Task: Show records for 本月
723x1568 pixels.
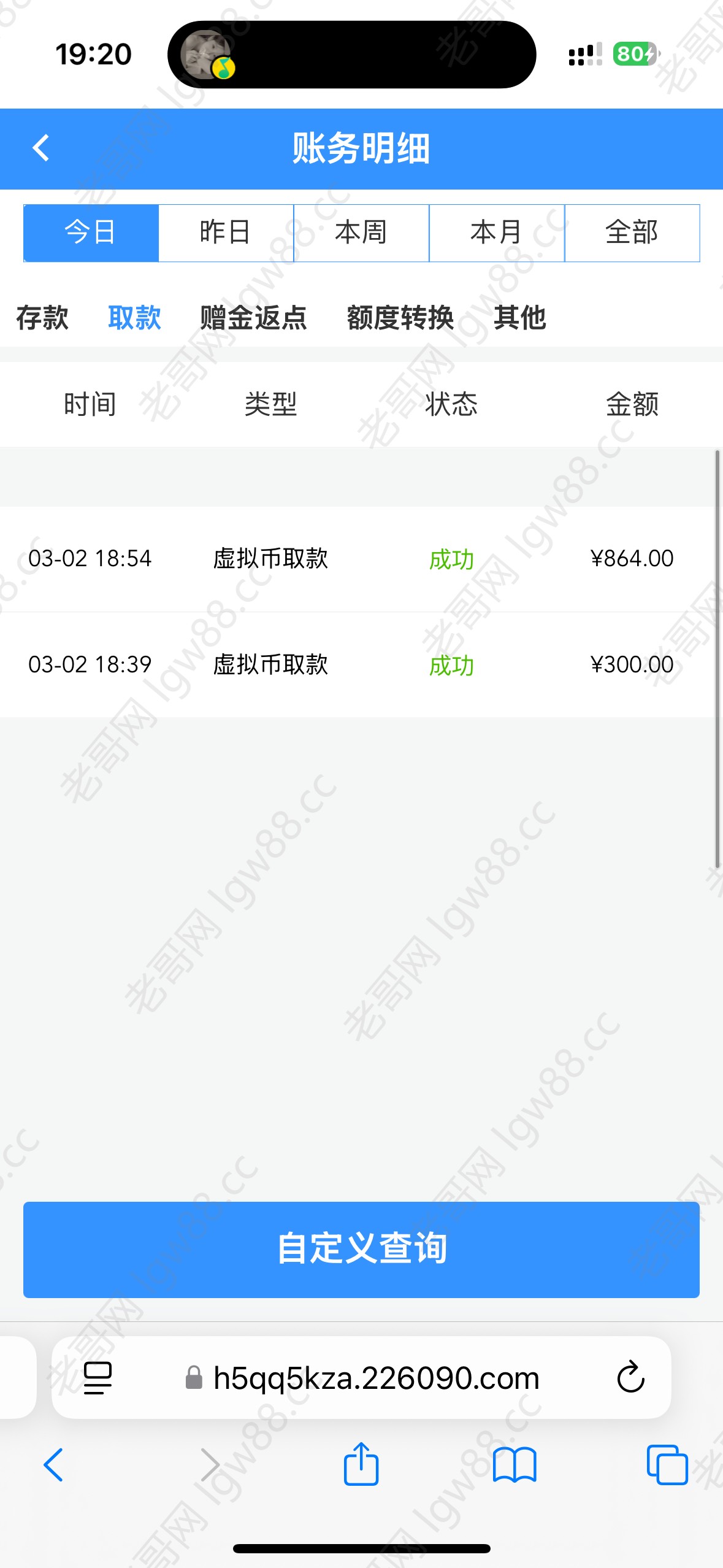Action: (497, 233)
